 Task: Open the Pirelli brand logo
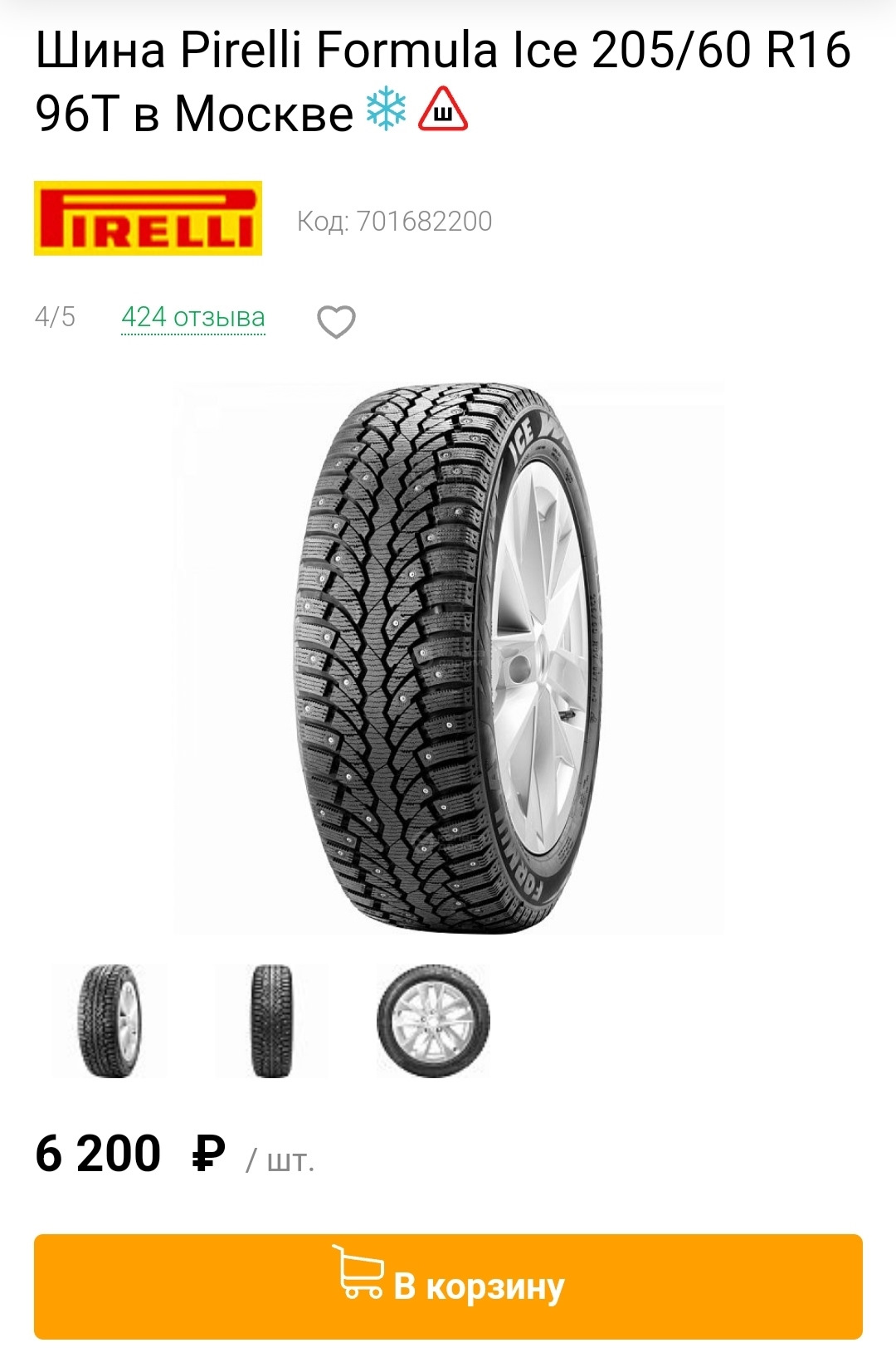coord(148,218)
